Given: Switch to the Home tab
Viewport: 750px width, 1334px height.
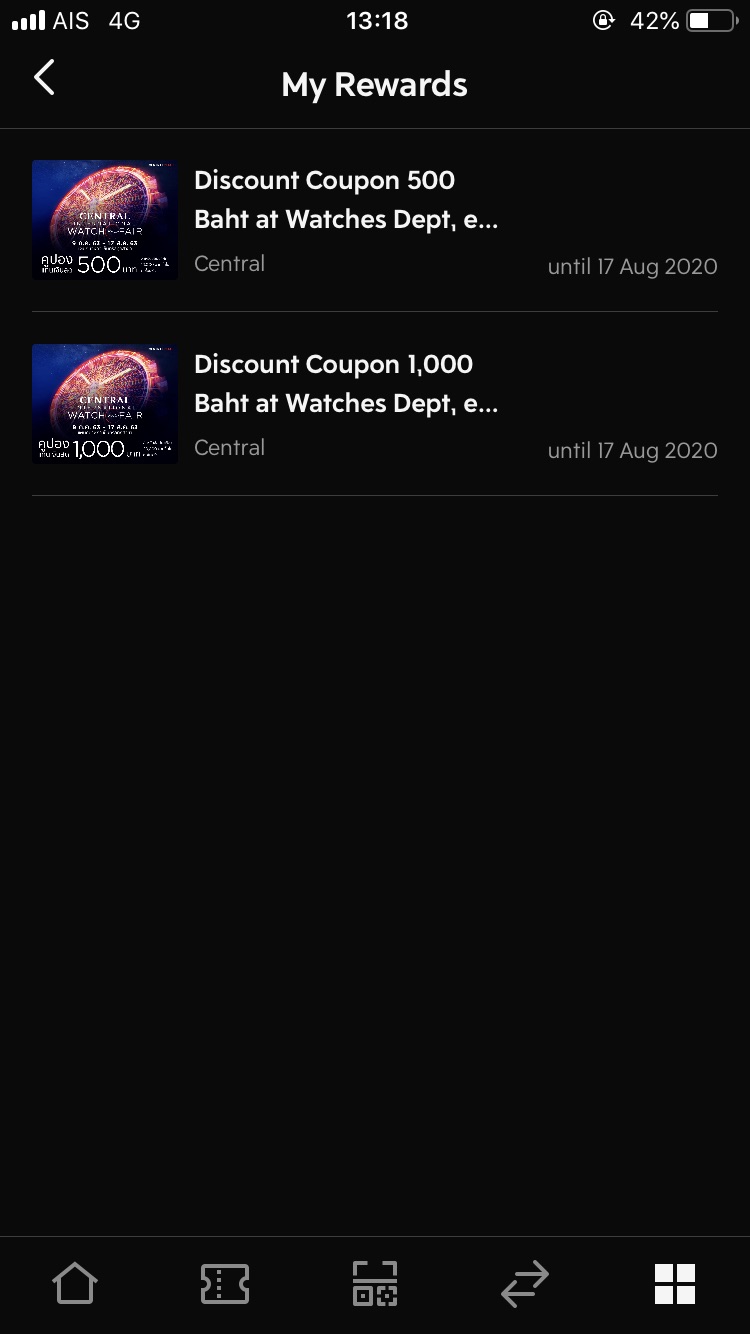Looking at the screenshot, I should coord(75,1283).
